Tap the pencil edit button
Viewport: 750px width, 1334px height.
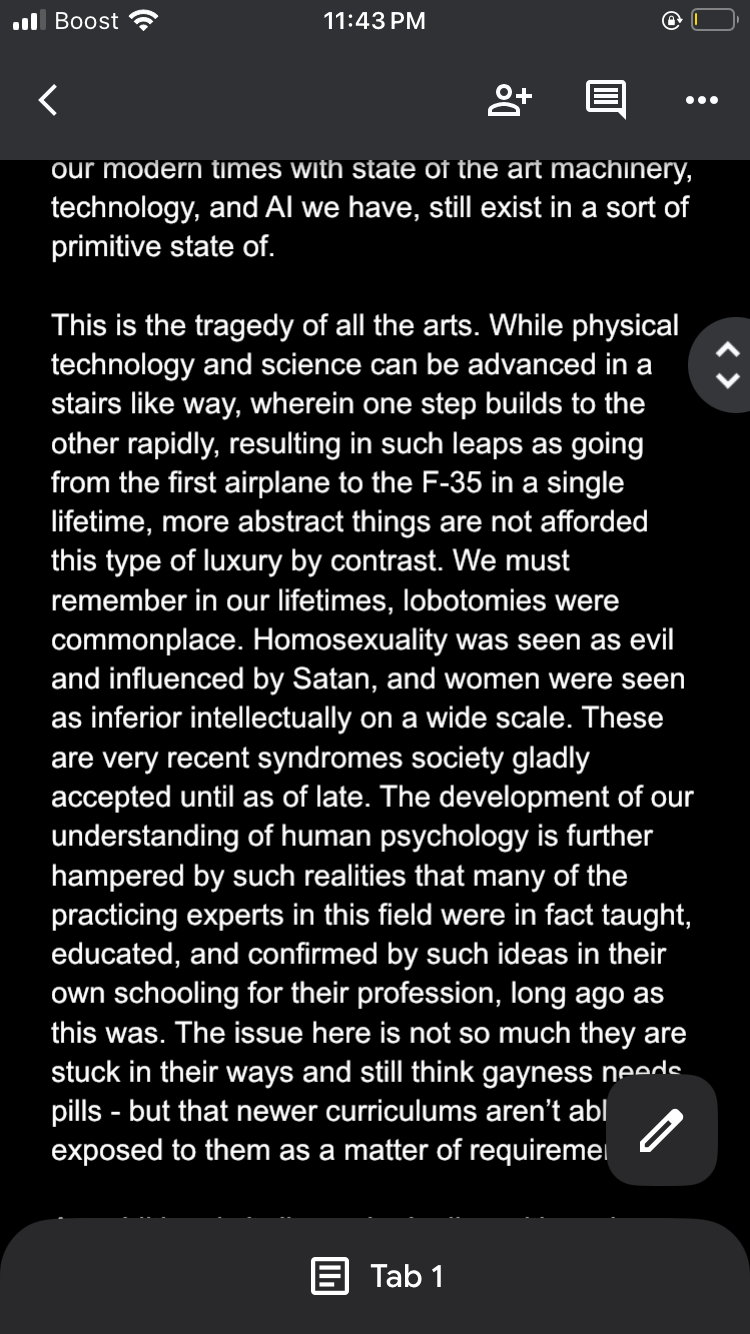(x=662, y=1130)
